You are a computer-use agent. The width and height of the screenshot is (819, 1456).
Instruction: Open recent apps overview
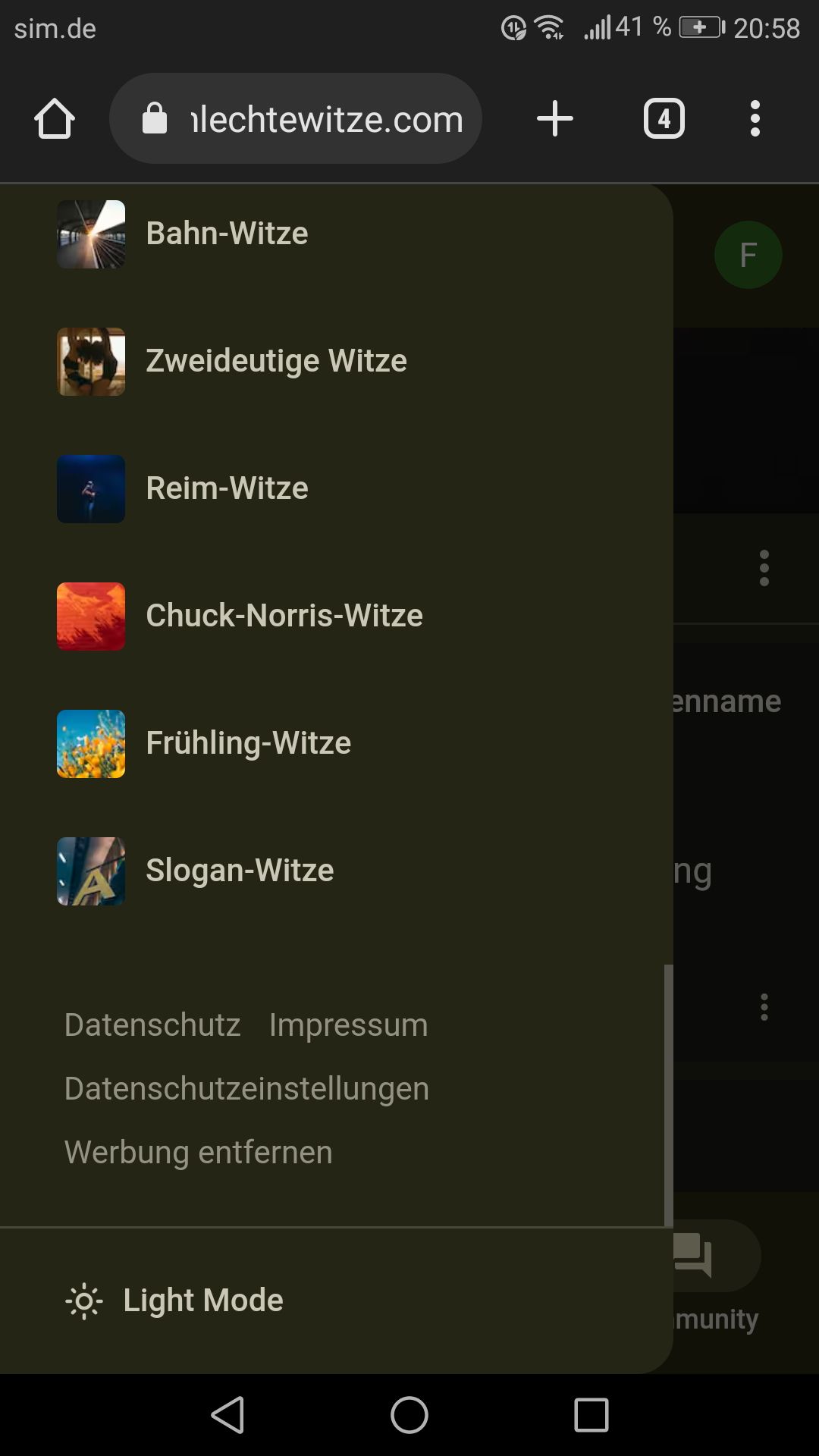click(x=591, y=1415)
